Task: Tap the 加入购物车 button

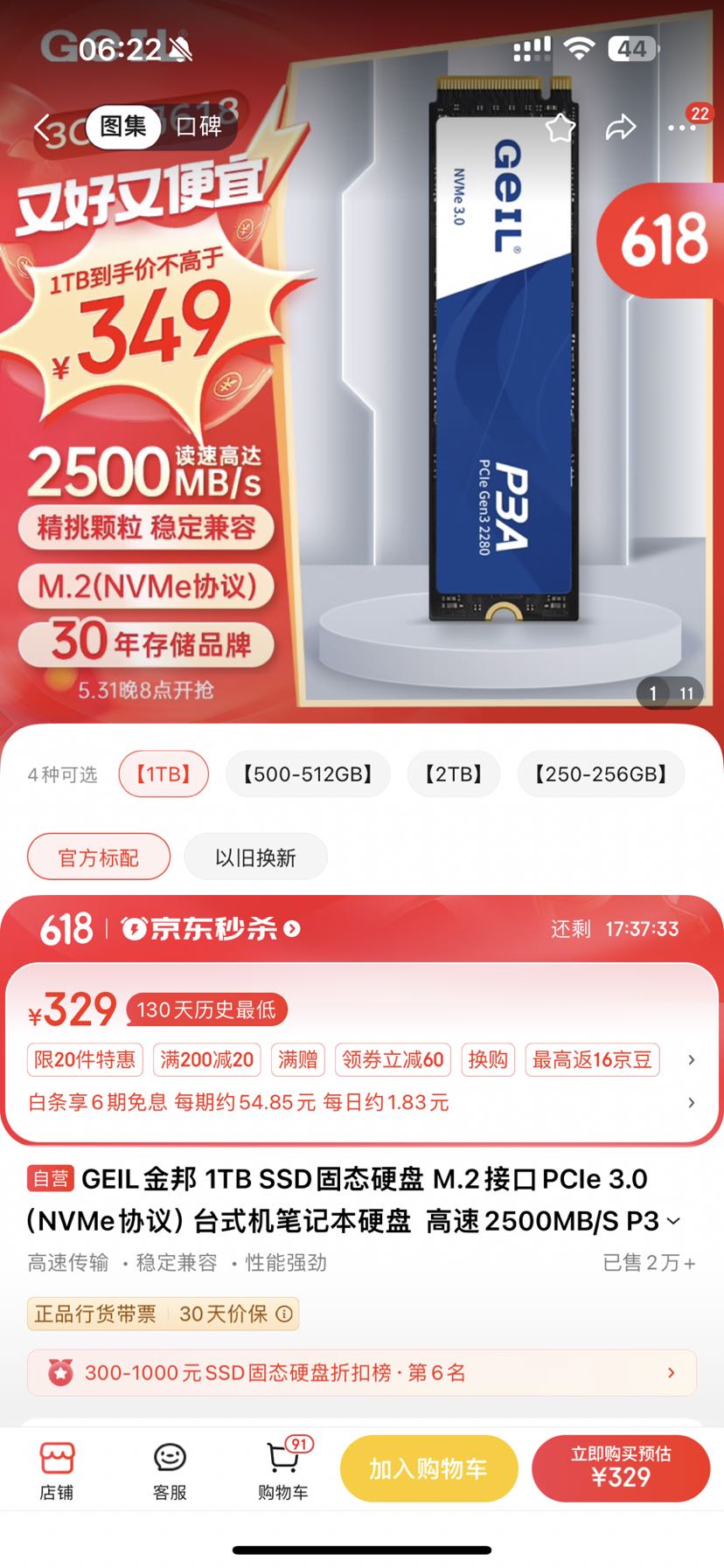Action: pyautogui.click(x=428, y=1468)
